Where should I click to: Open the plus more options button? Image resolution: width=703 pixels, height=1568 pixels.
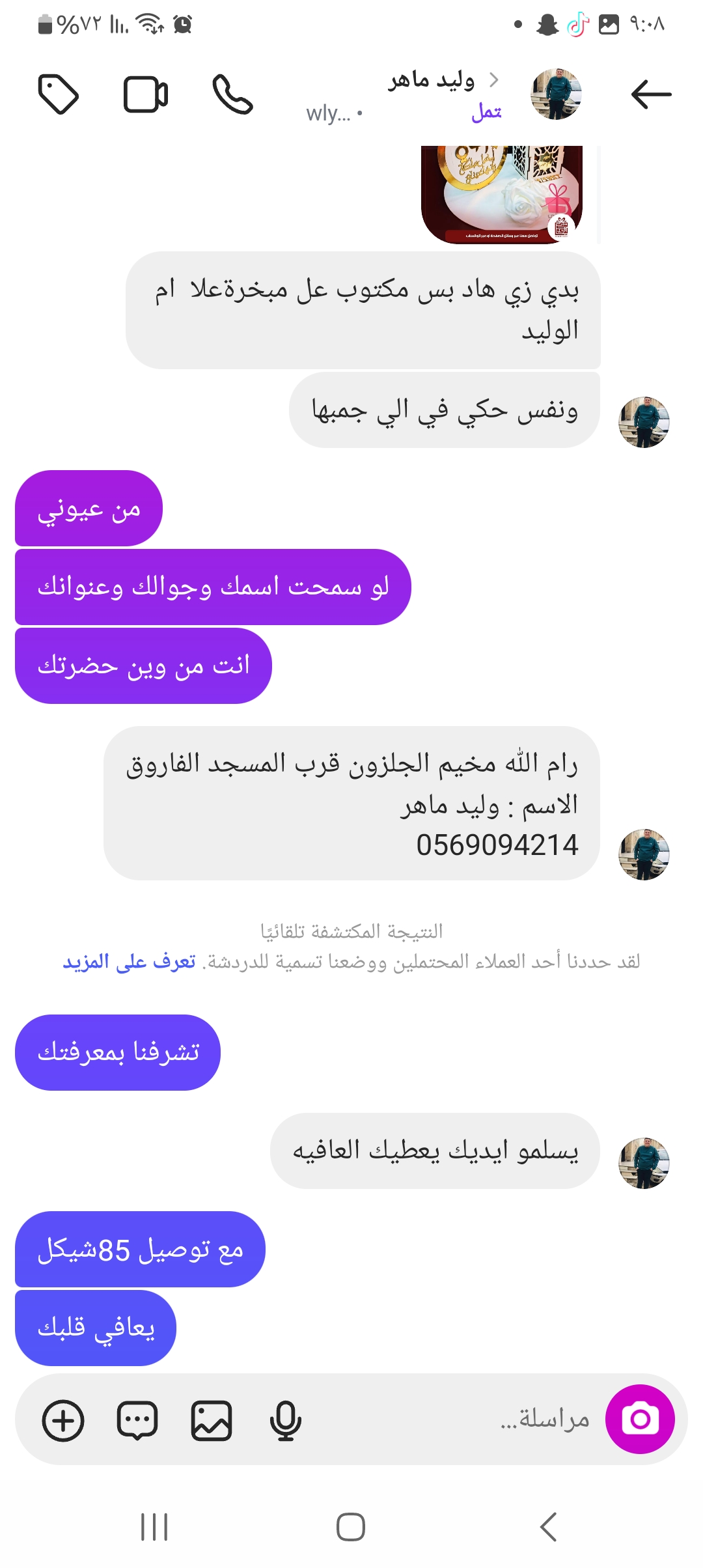[x=63, y=1420]
